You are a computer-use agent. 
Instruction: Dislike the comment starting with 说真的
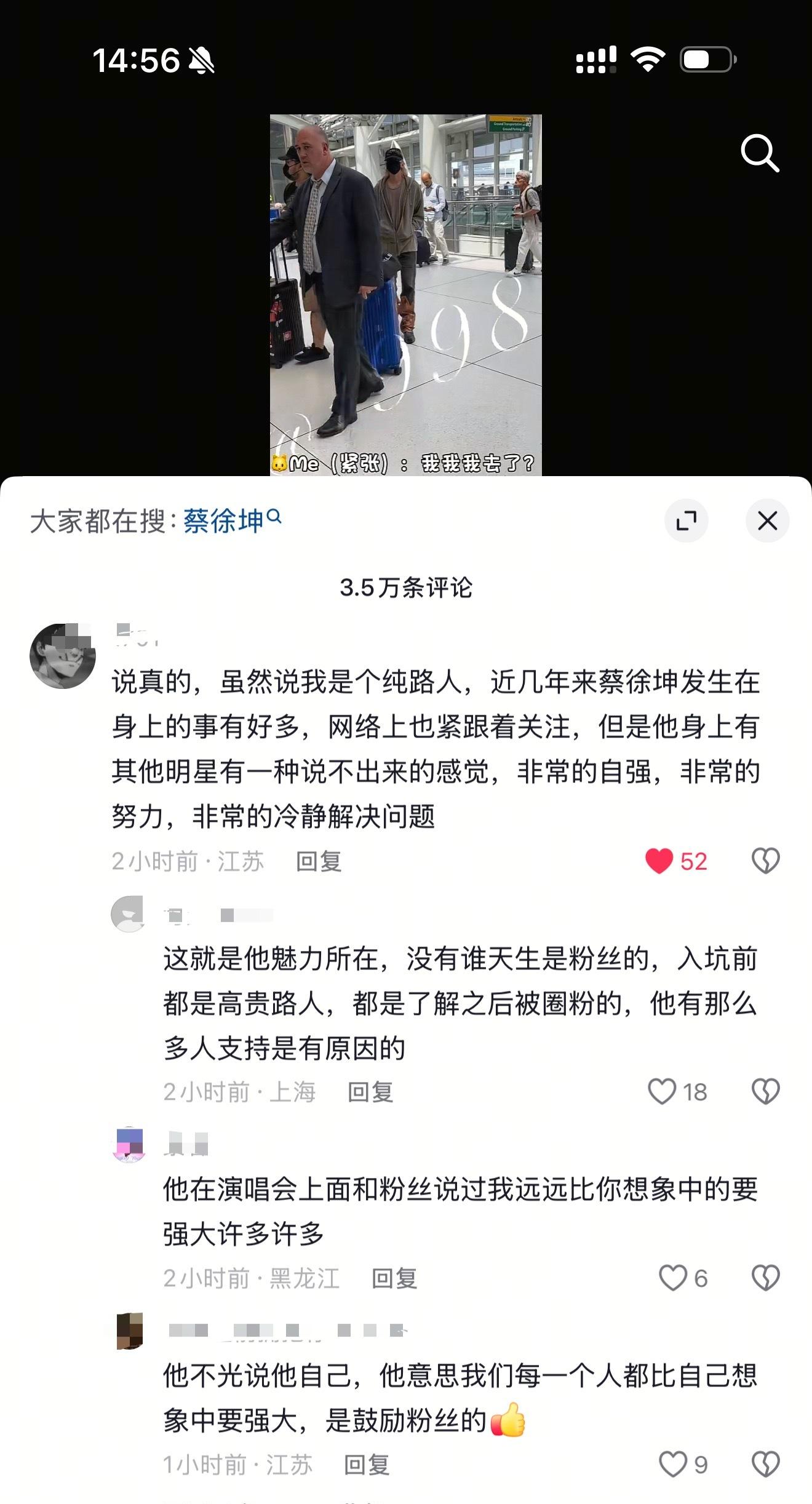click(765, 861)
